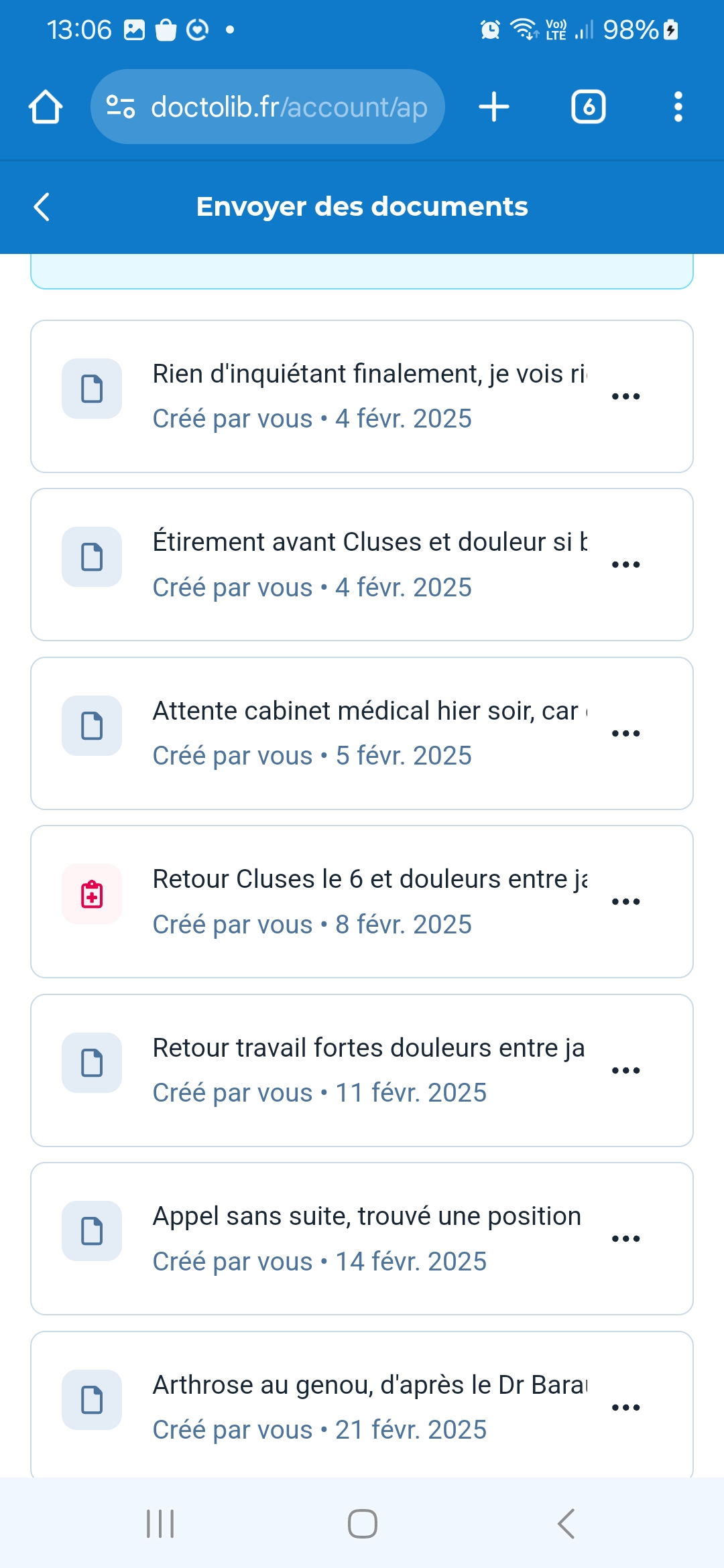This screenshot has height=1568, width=724.
Task: Open options for "Attente cabinet médical" document
Action: click(626, 733)
